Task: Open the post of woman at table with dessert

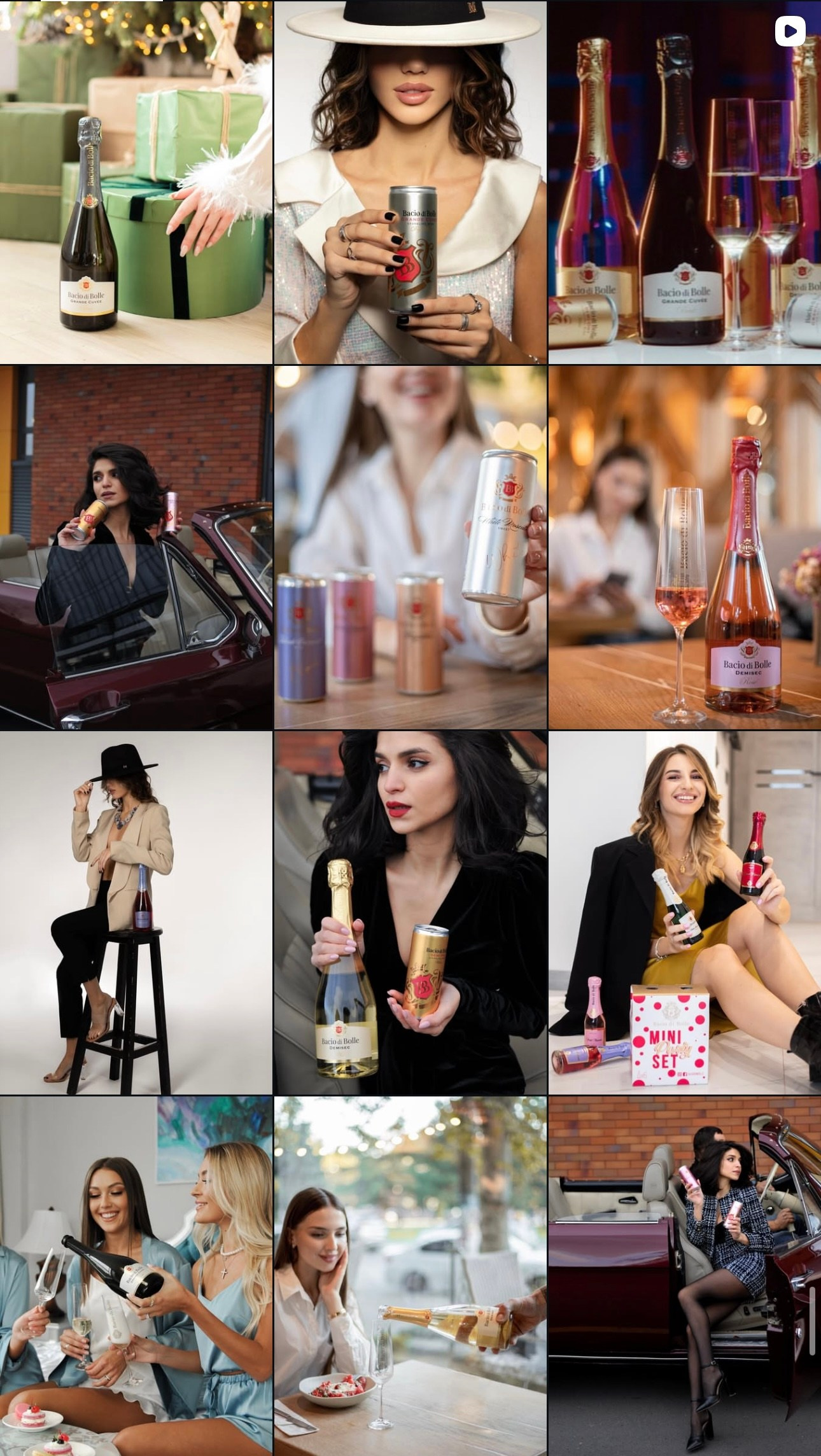Action: point(410,1276)
